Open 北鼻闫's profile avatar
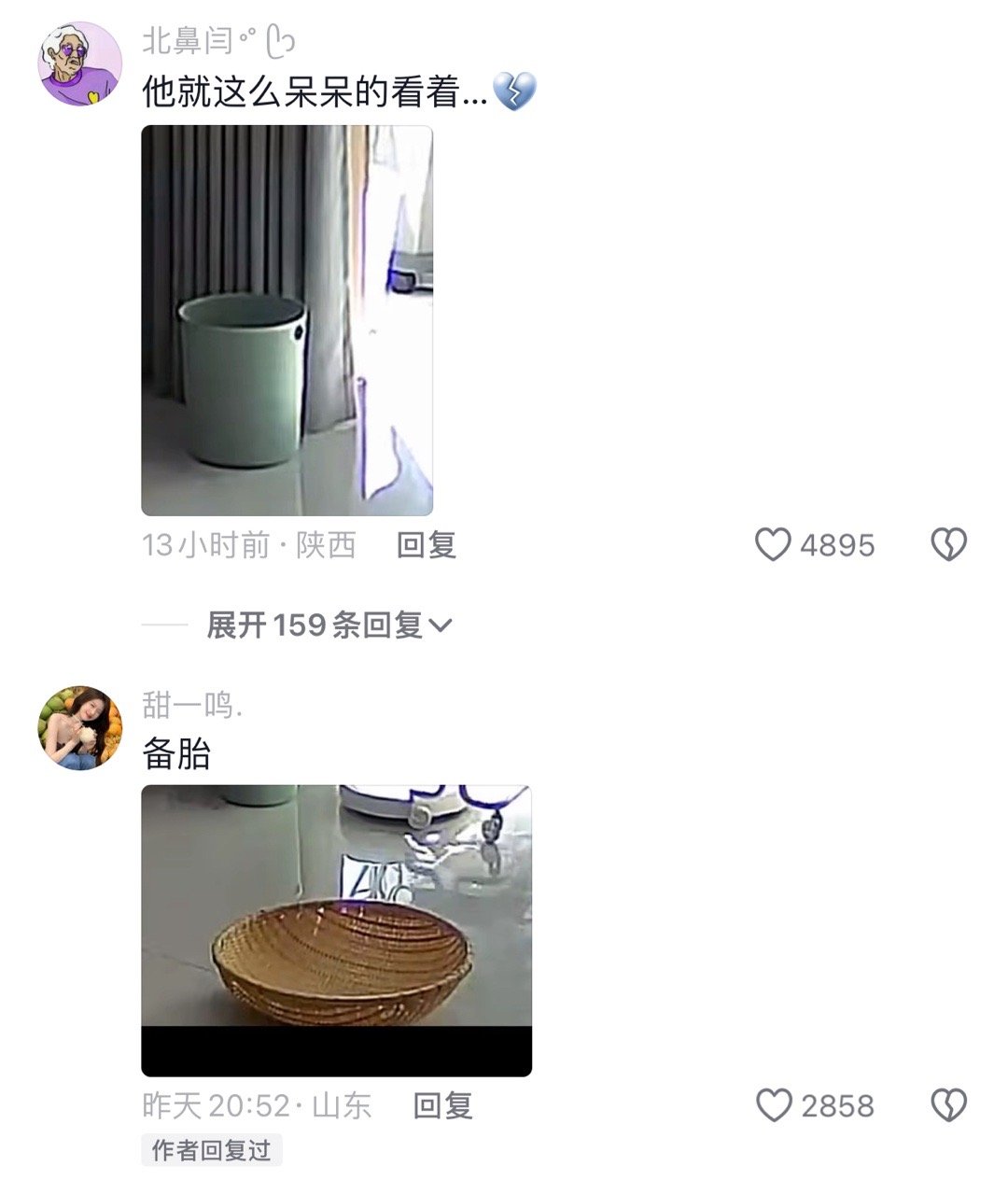Image resolution: width=1008 pixels, height=1194 pixels. pos(80,63)
